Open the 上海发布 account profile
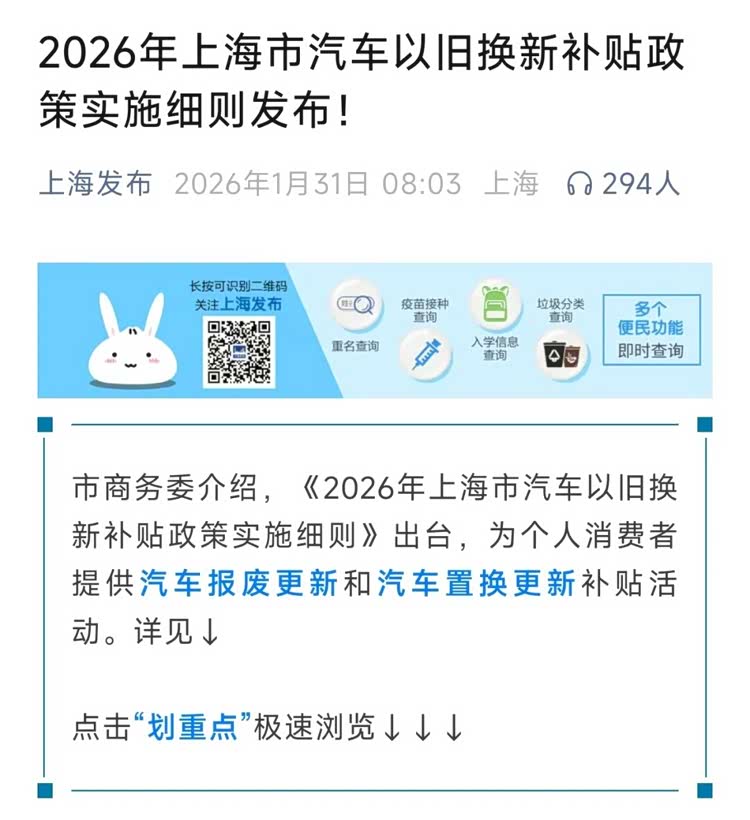 95,184
